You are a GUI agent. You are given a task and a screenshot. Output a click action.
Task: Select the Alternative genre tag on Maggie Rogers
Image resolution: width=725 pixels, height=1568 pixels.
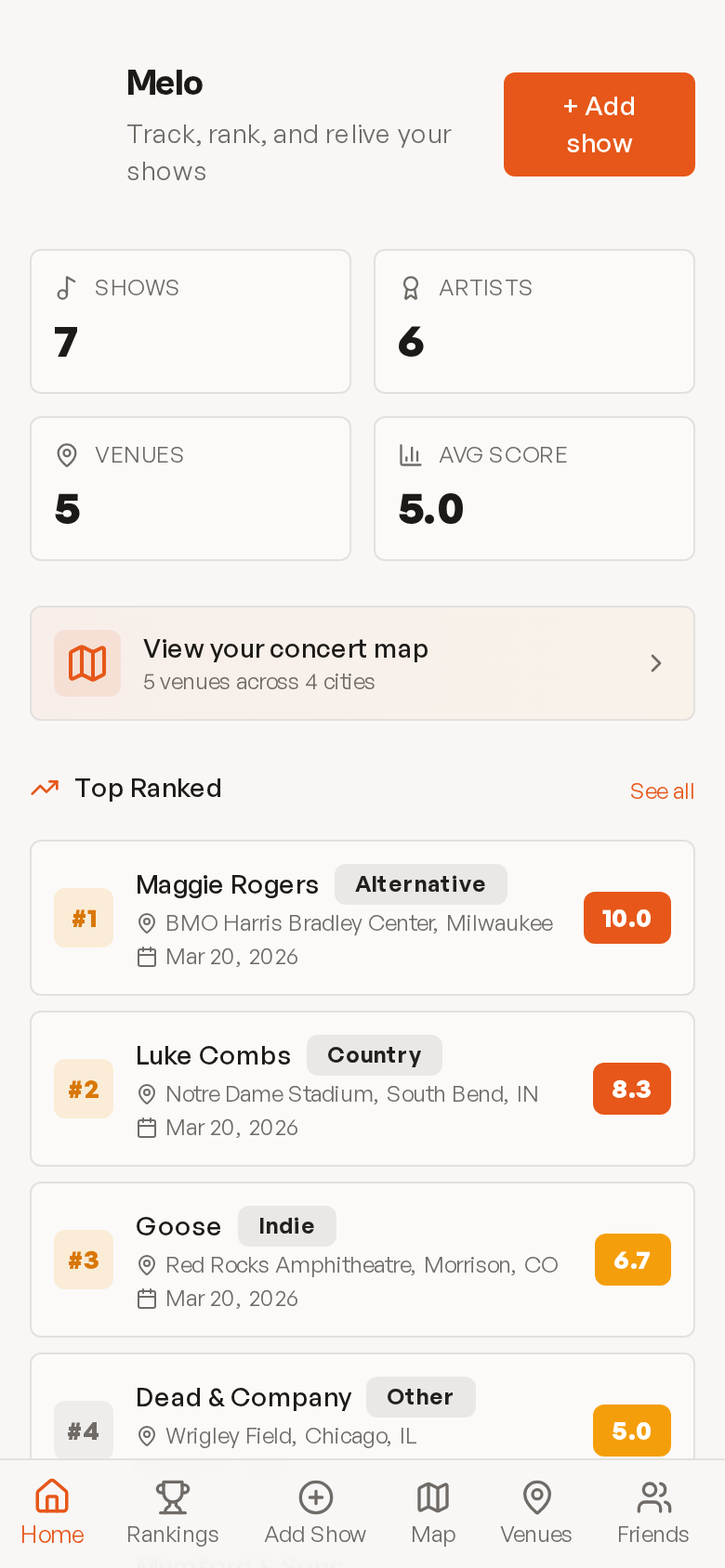[x=420, y=884]
